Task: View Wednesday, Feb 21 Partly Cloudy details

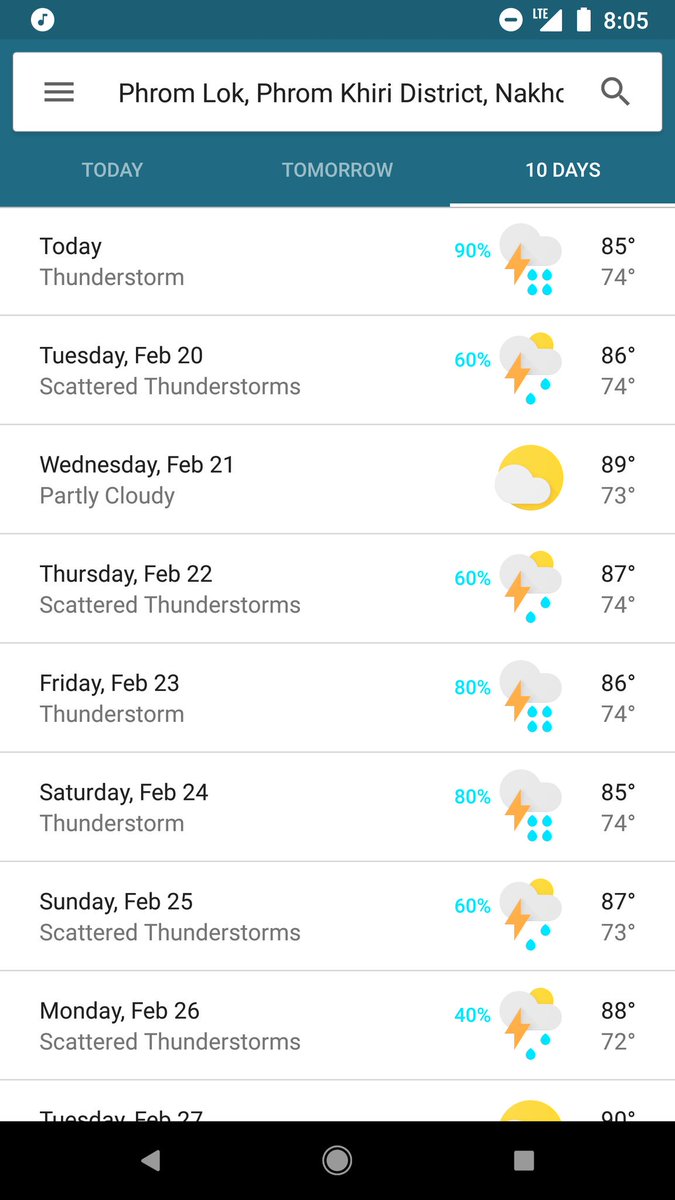Action: 337,479
